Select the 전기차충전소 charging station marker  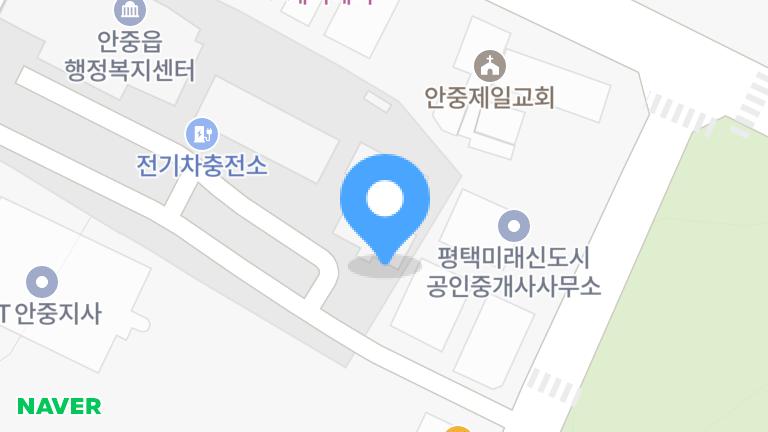tap(202, 133)
